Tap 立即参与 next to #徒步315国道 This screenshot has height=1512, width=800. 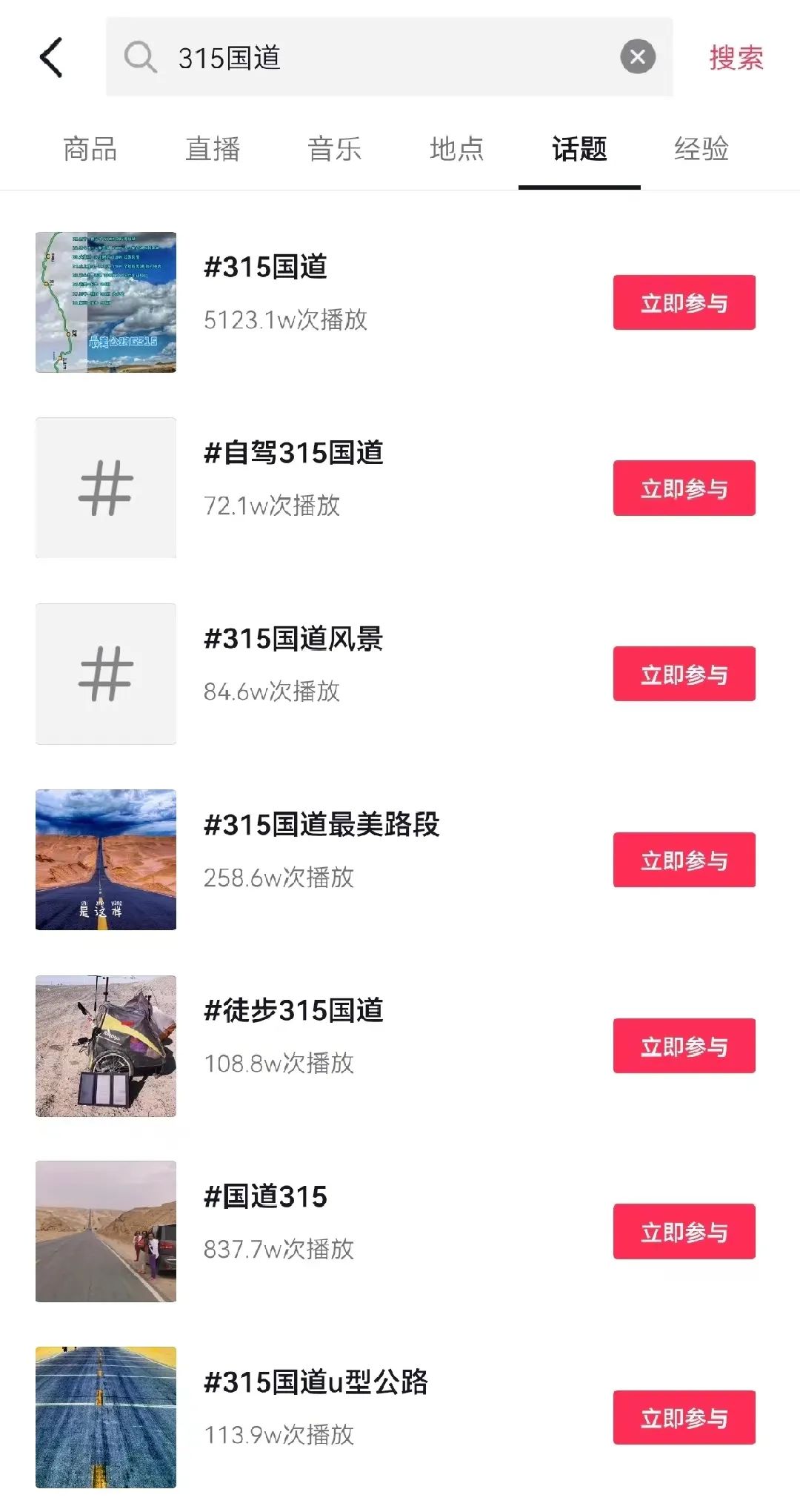click(684, 1046)
